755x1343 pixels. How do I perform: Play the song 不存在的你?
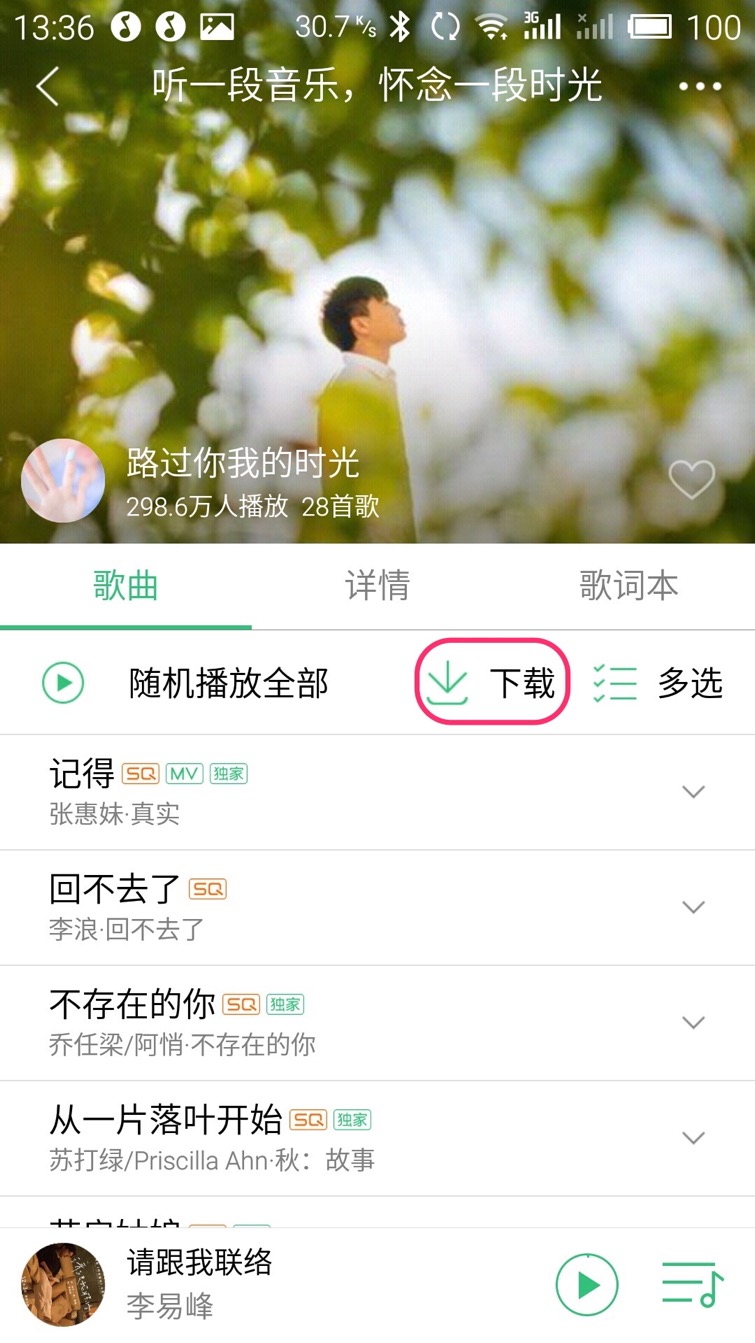(x=300, y=1023)
